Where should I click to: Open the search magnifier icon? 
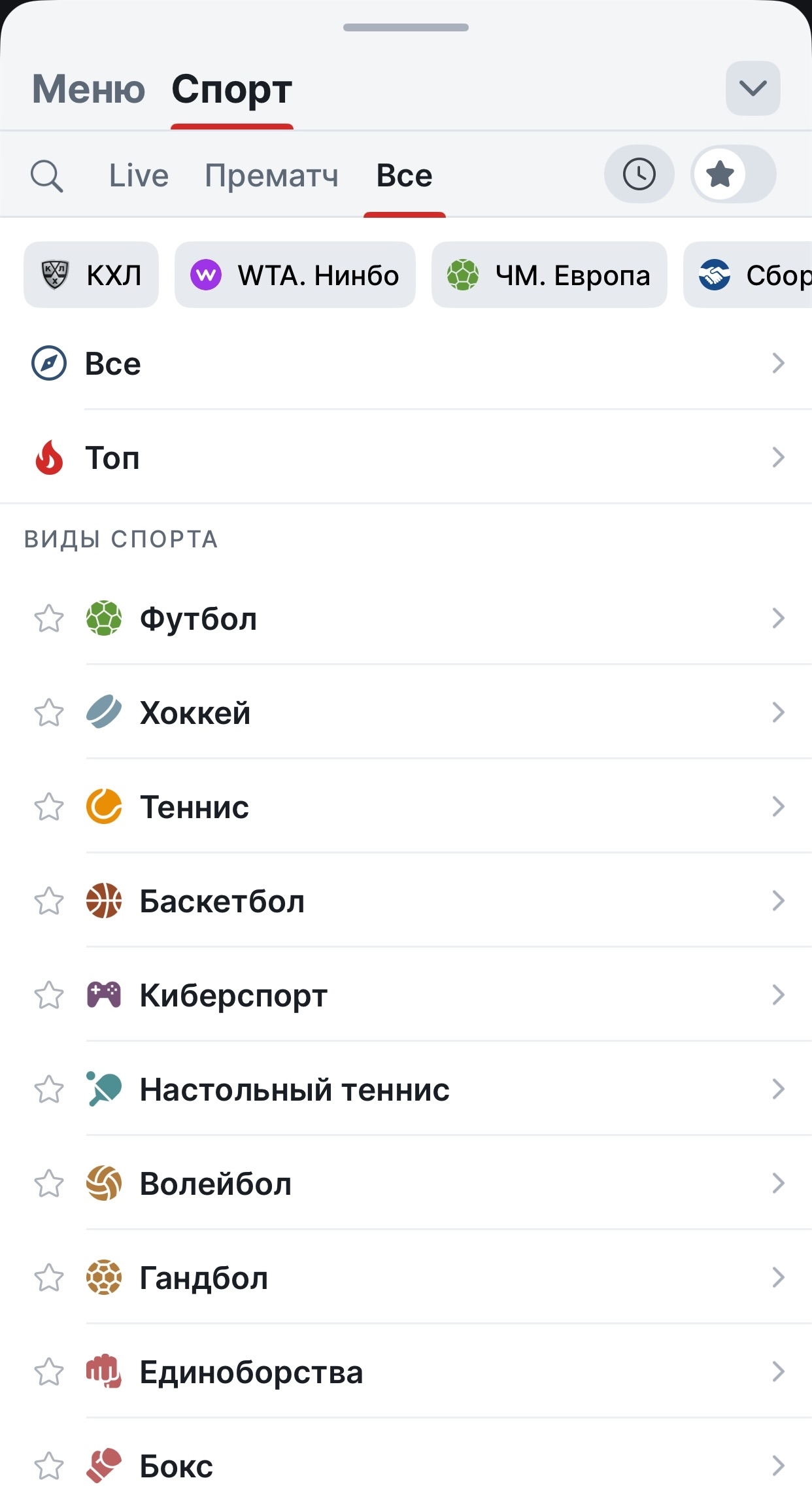pyautogui.click(x=47, y=175)
